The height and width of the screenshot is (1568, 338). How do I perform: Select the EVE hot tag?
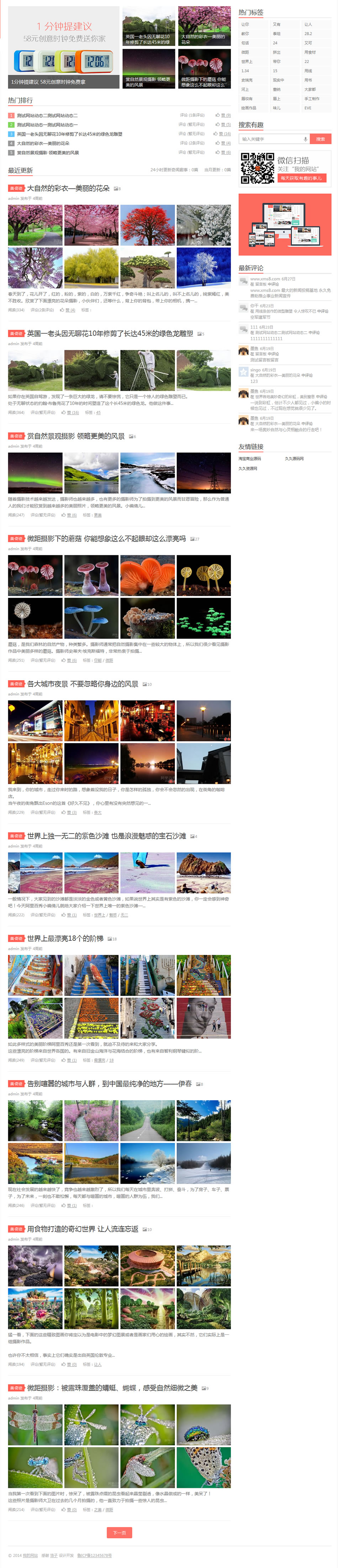click(308, 108)
